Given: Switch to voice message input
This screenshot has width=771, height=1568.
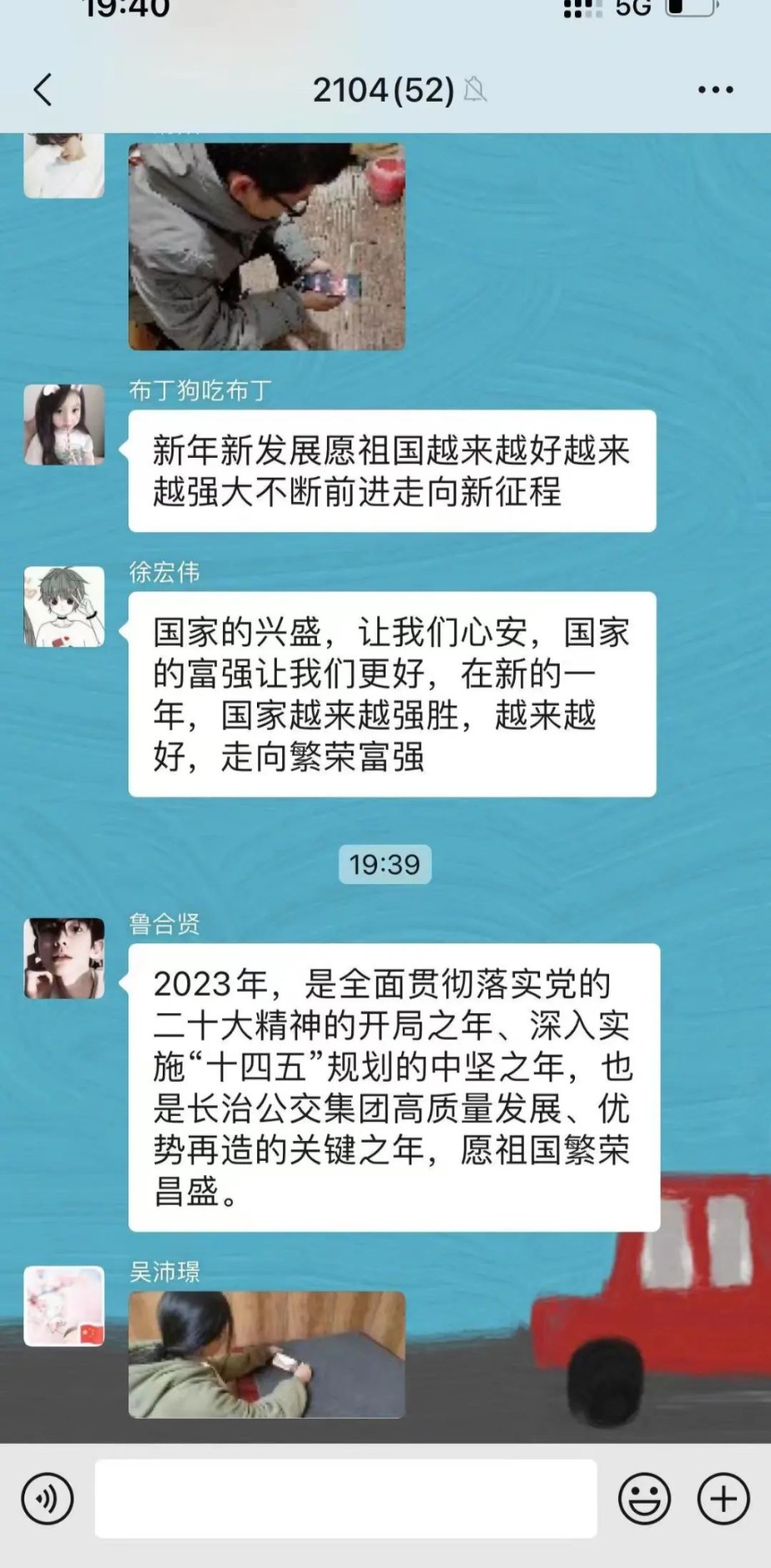Looking at the screenshot, I should coord(48,1499).
